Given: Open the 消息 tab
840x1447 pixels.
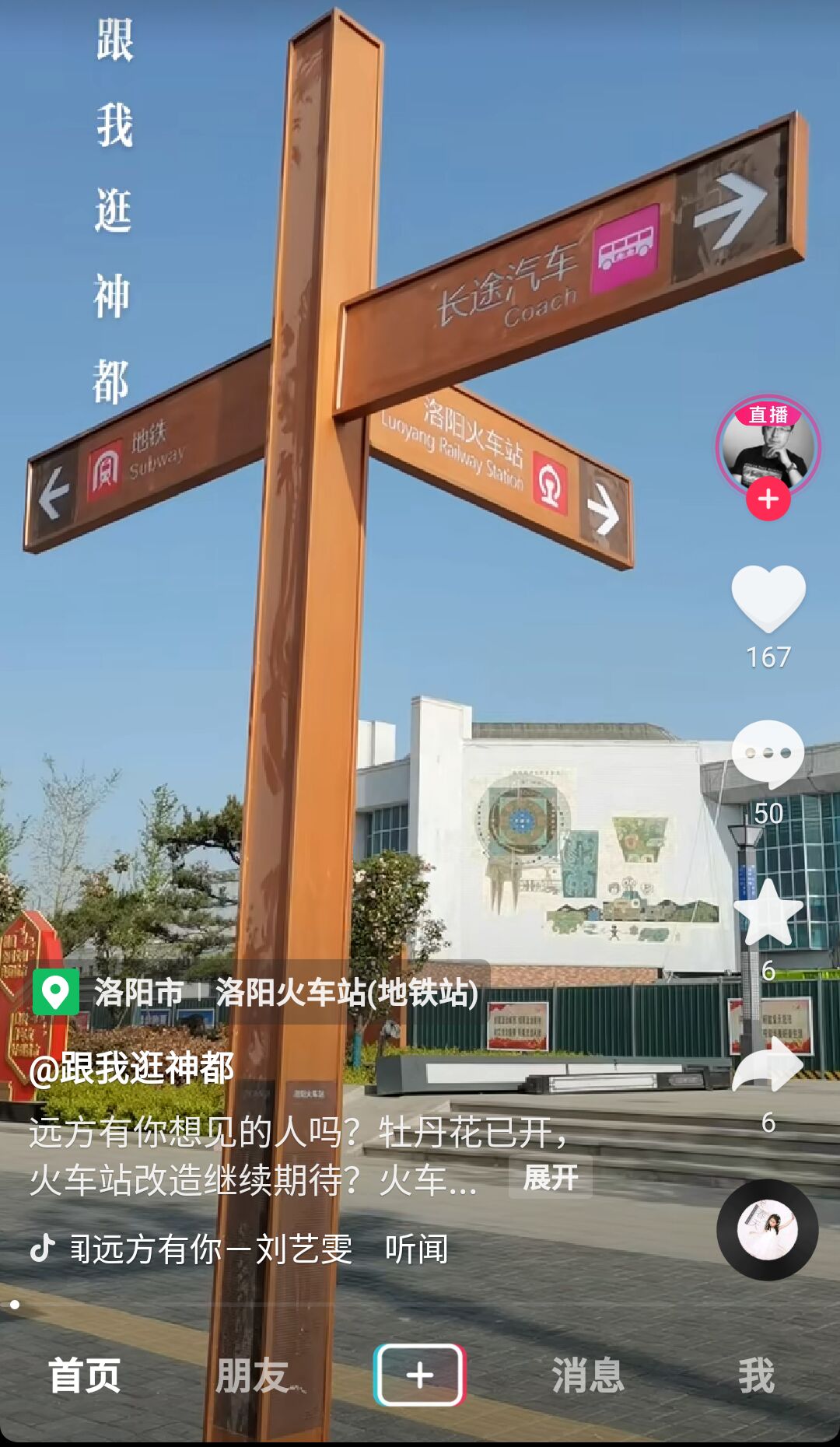Looking at the screenshot, I should pyautogui.click(x=587, y=1375).
